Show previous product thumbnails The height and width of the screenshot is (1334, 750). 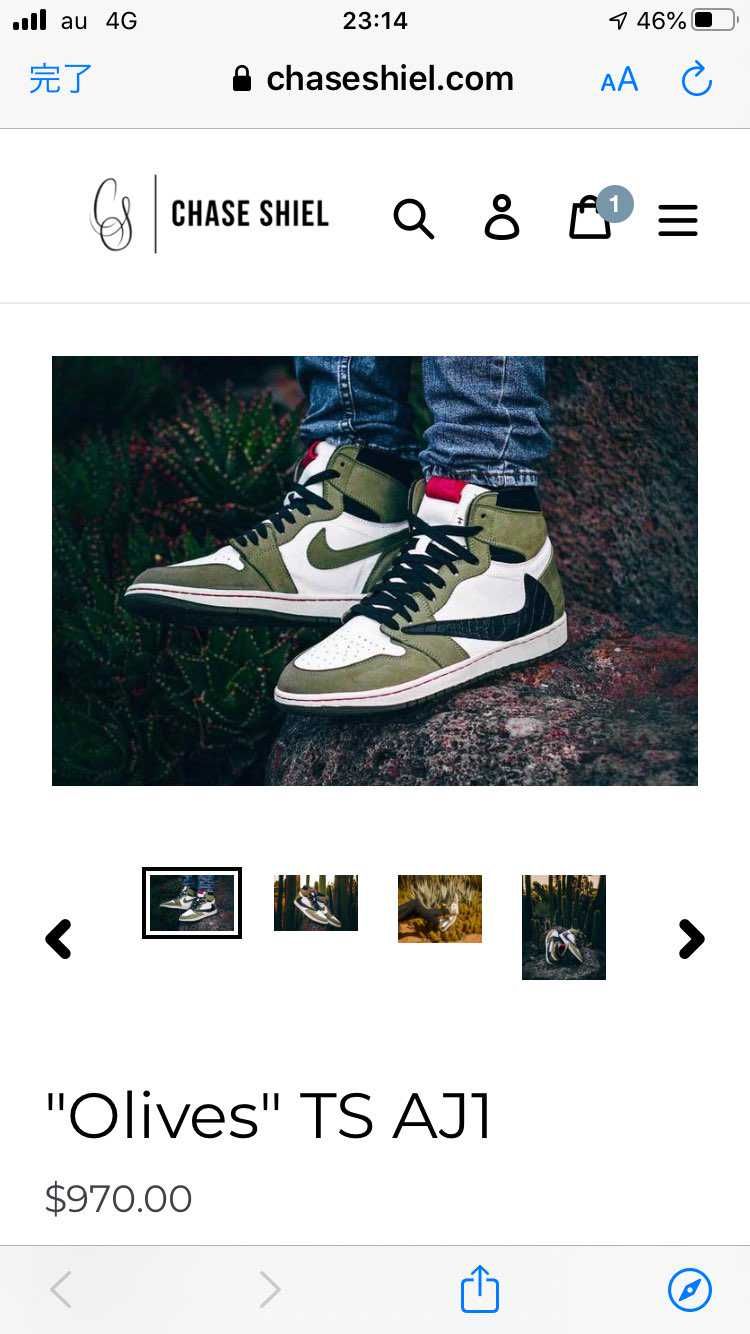59,939
